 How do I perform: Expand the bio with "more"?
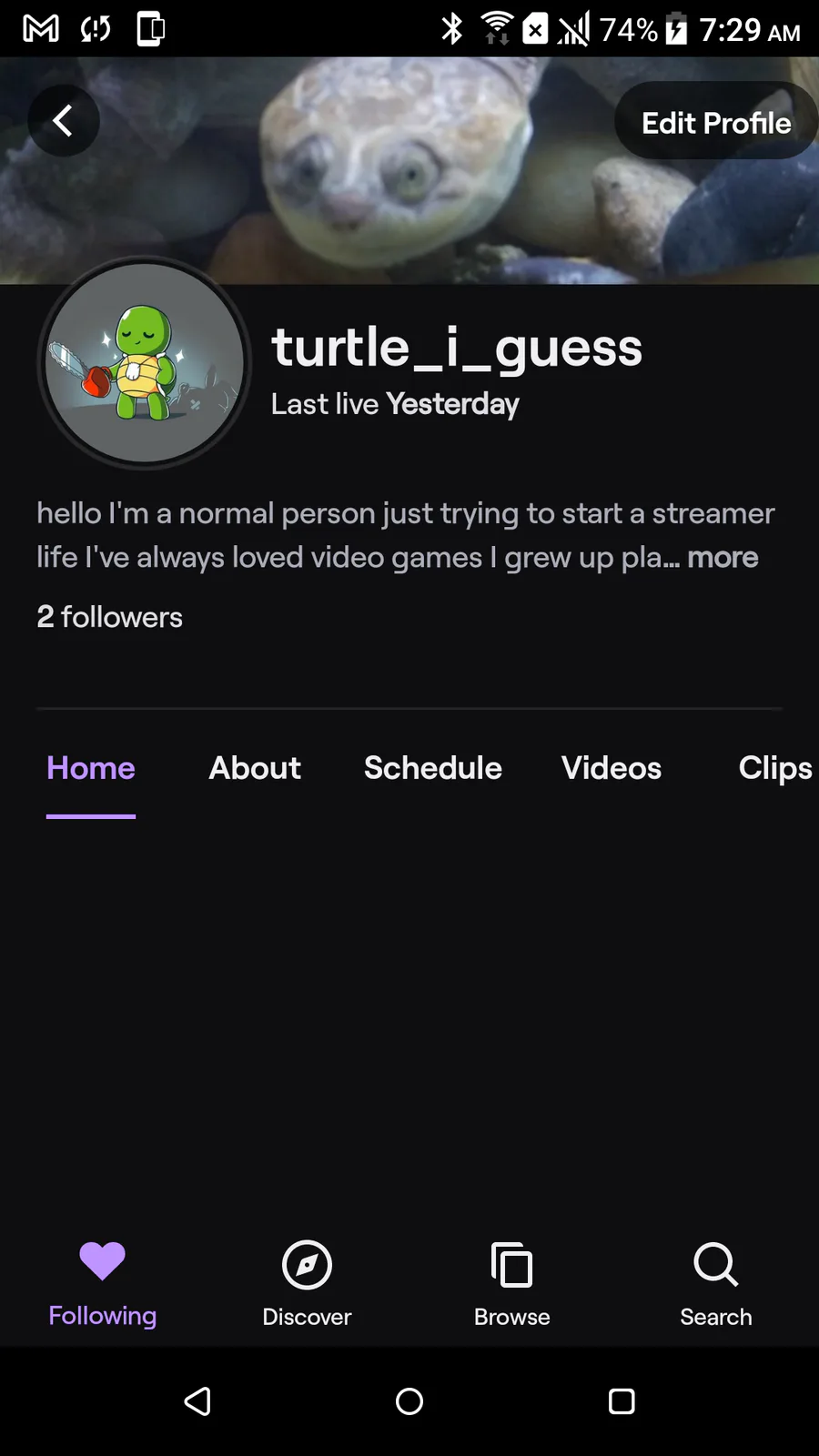(x=723, y=557)
